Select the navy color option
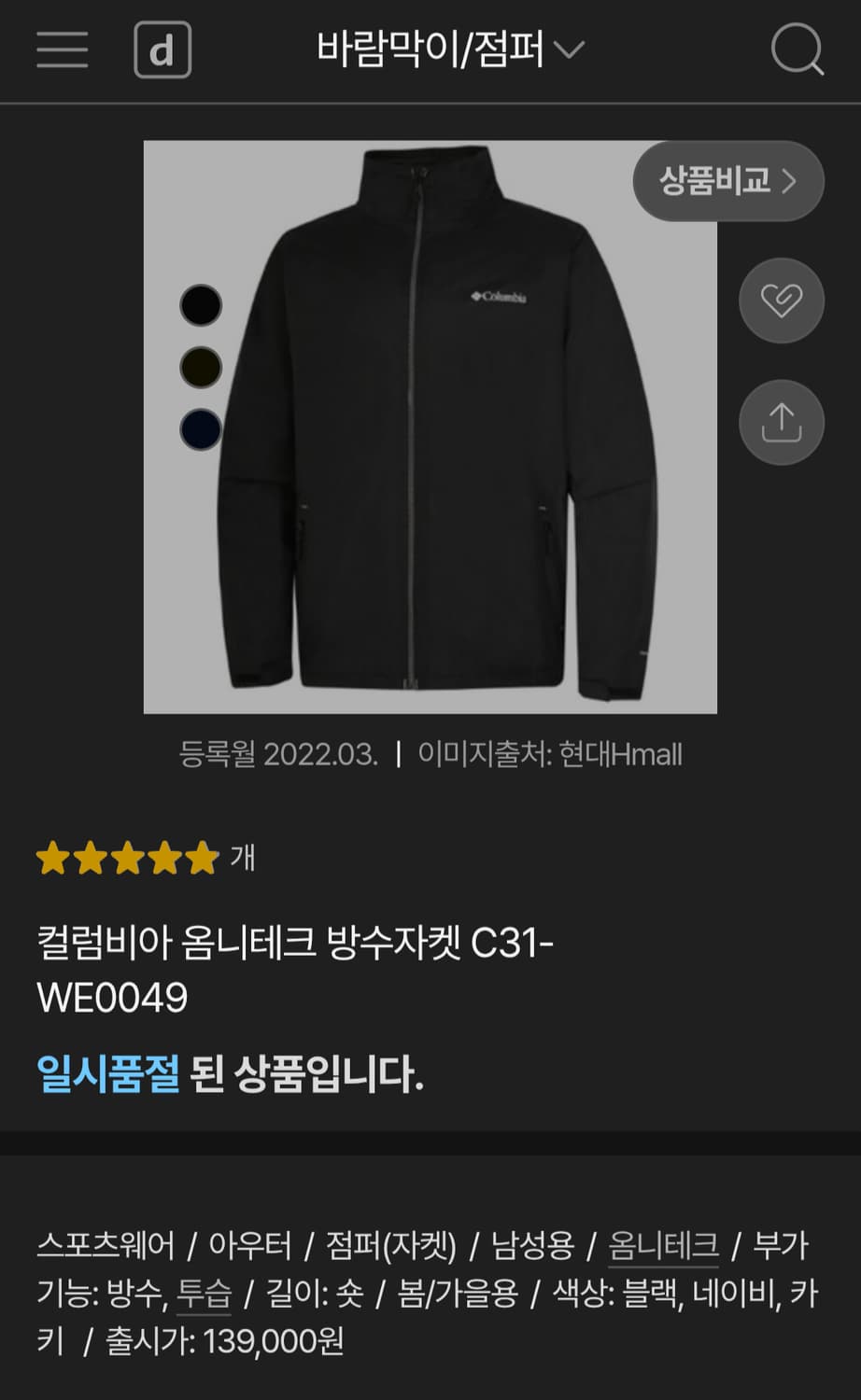The width and height of the screenshot is (861, 1400). point(200,429)
